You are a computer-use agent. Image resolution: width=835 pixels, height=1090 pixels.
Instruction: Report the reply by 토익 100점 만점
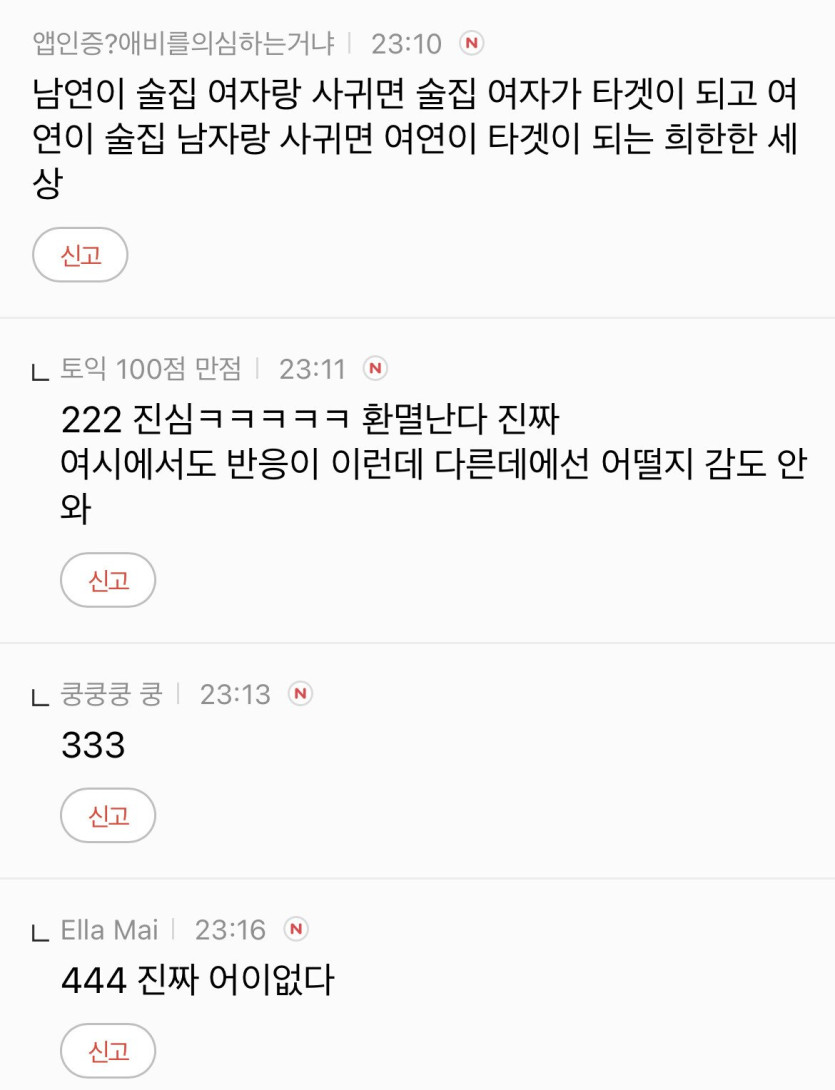click(x=108, y=580)
